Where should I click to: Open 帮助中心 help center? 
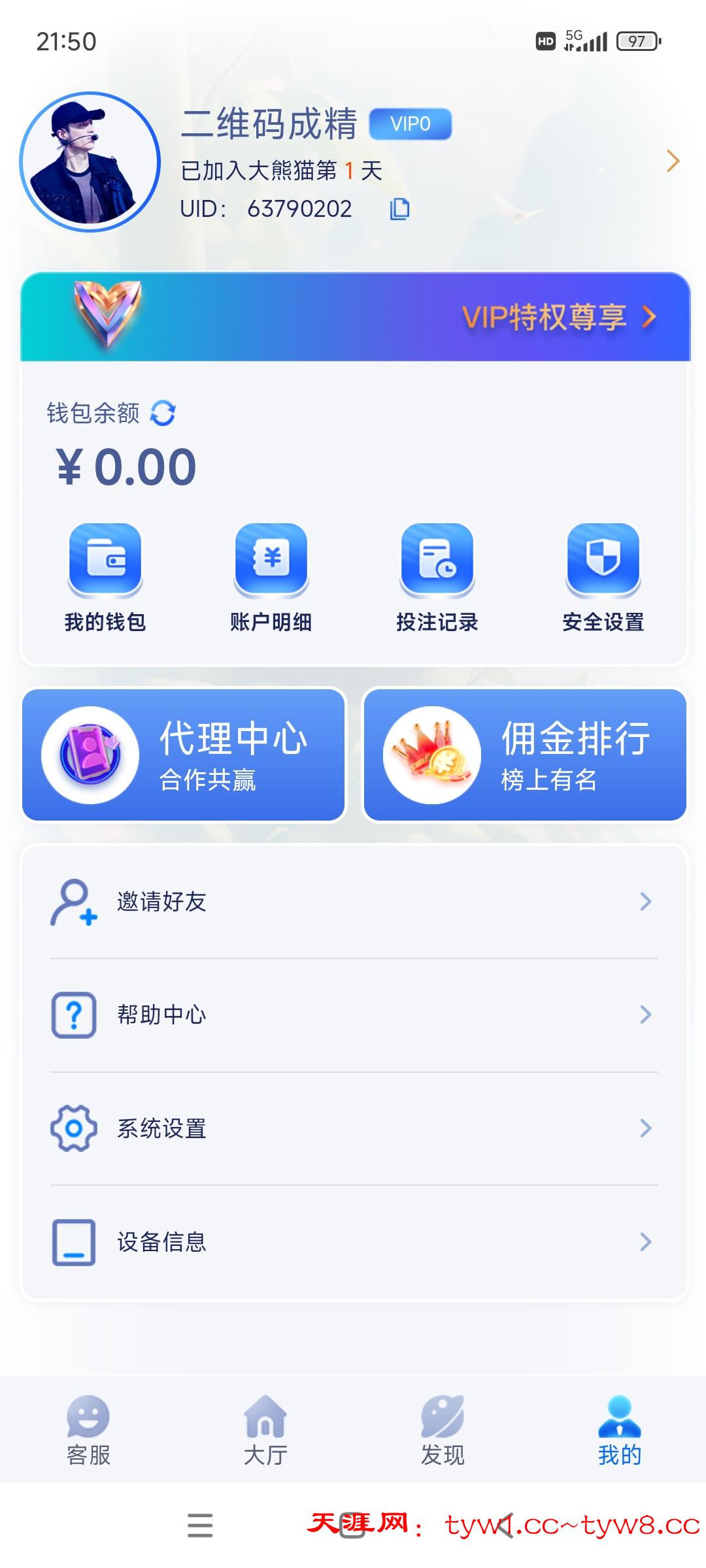coord(353,1015)
